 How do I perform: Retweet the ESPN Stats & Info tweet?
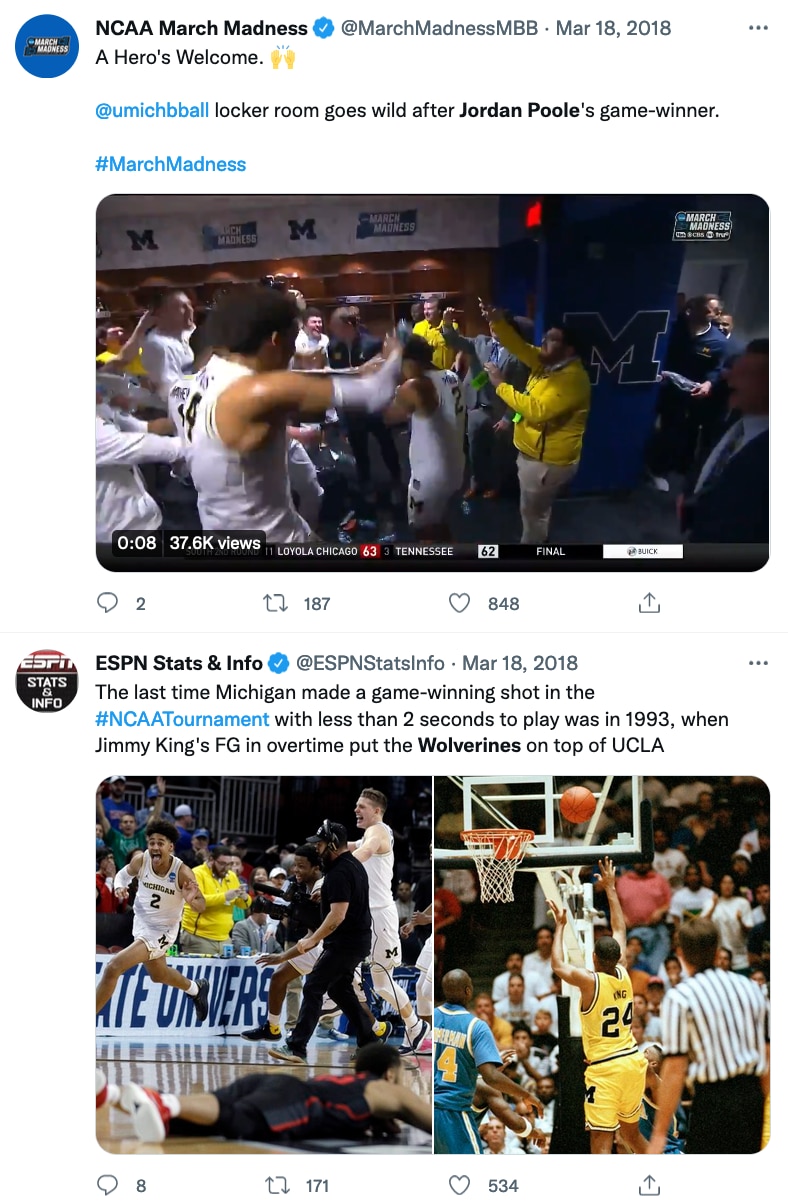pyautogui.click(x=275, y=1185)
